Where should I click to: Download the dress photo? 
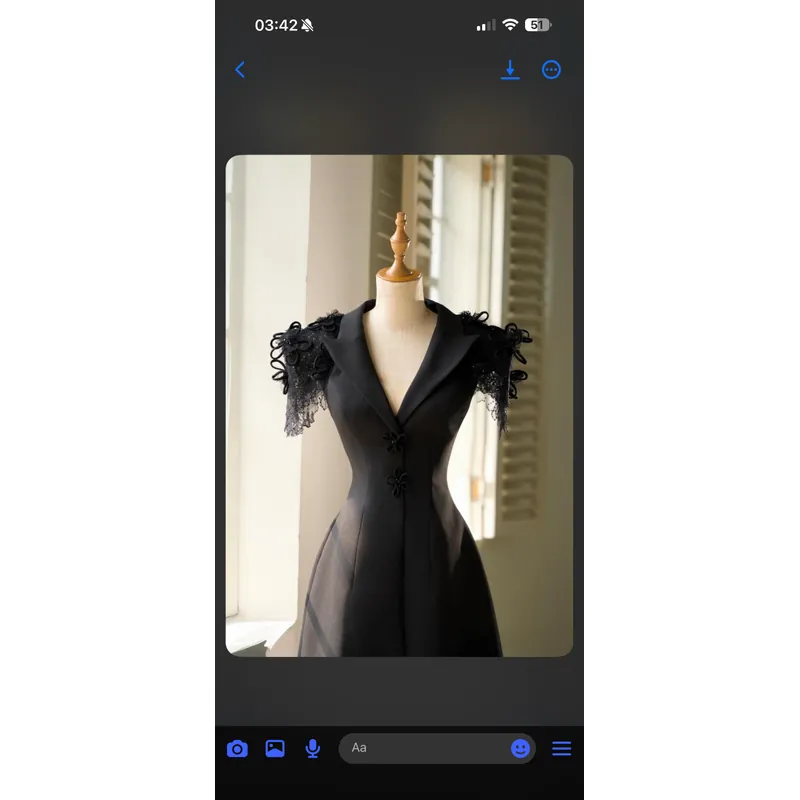click(x=510, y=70)
